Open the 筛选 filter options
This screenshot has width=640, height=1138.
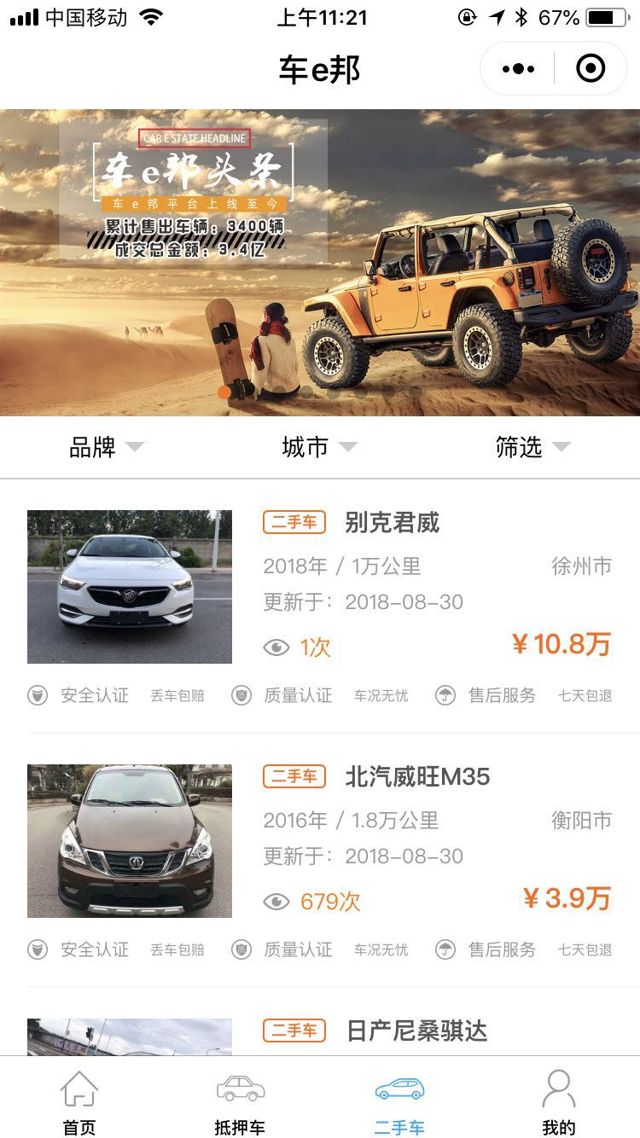pyautogui.click(x=532, y=447)
